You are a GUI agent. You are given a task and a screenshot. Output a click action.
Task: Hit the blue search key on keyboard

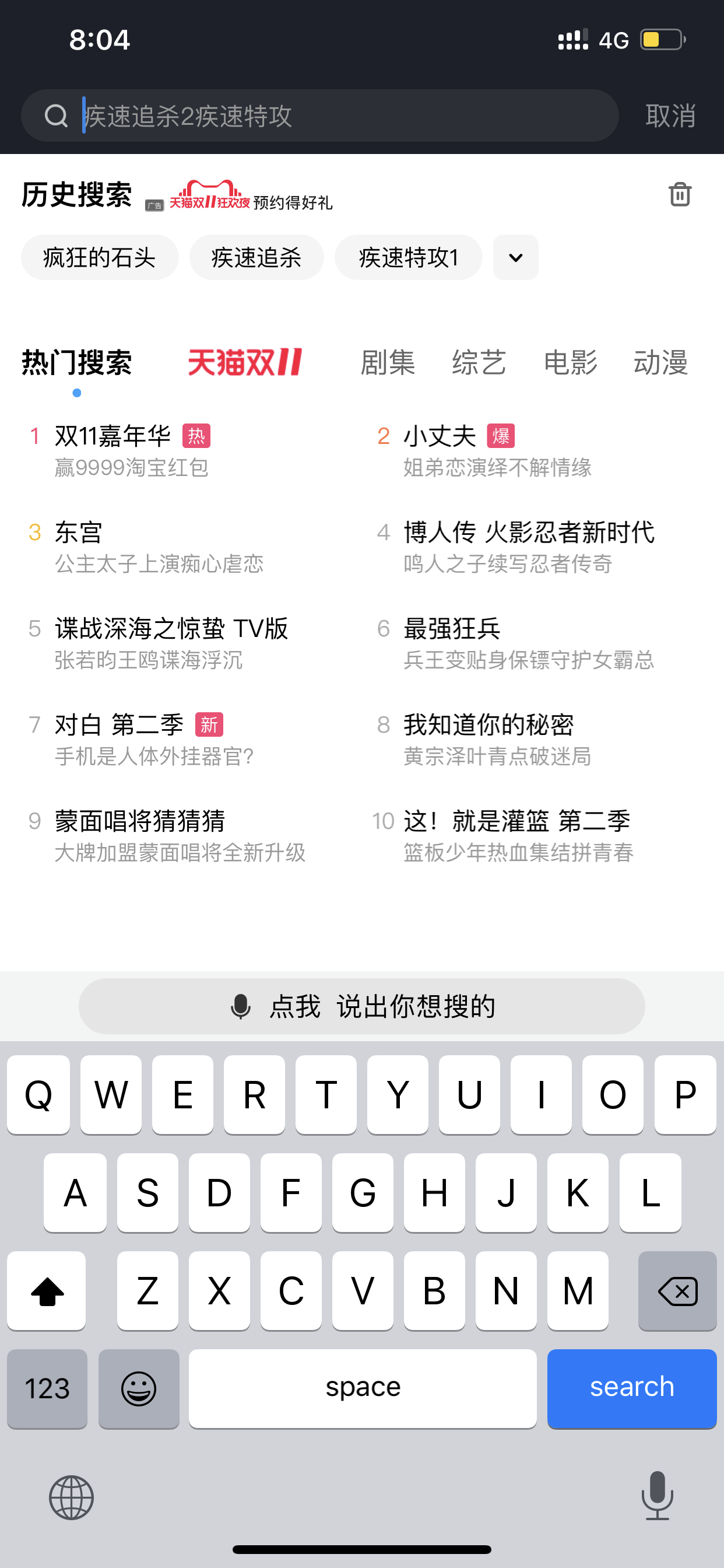pos(631,1388)
